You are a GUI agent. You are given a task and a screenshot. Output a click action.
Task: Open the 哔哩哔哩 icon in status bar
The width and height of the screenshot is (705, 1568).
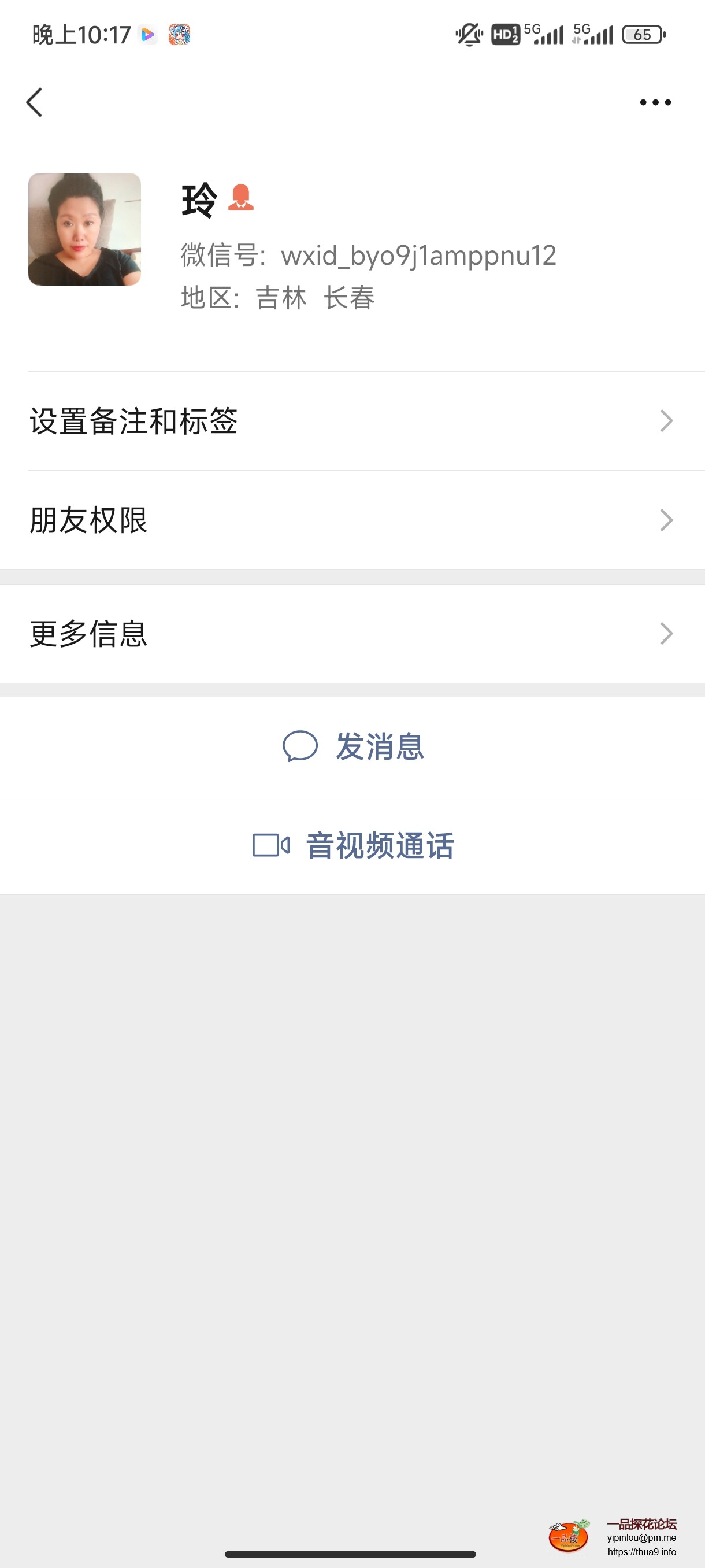click(x=180, y=35)
